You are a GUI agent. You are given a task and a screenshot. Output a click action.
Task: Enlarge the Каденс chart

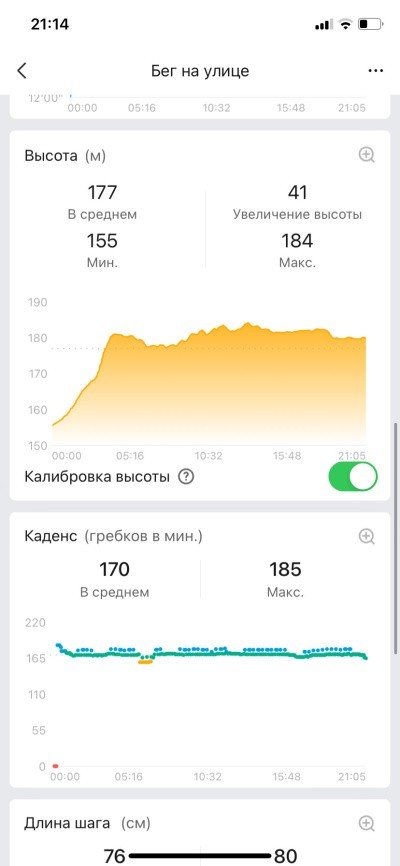click(x=367, y=536)
